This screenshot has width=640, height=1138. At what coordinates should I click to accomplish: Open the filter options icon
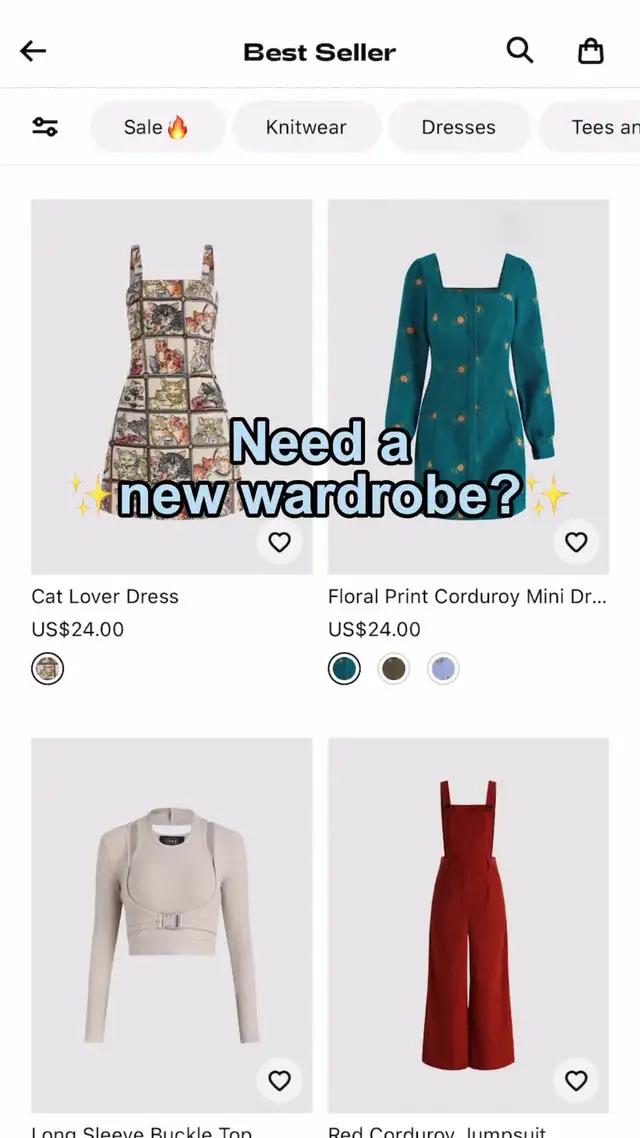(x=45, y=127)
